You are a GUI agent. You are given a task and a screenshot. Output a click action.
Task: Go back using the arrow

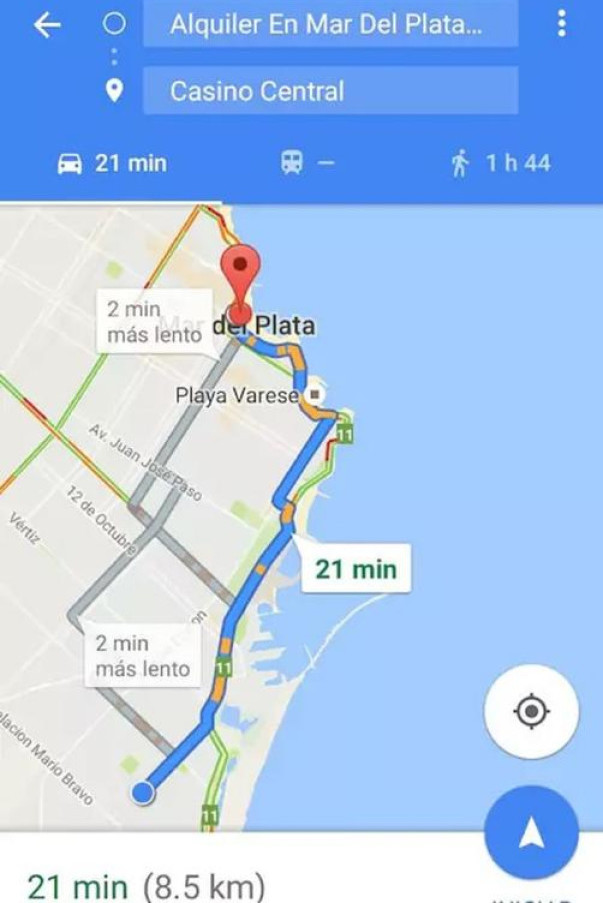pyautogui.click(x=47, y=26)
